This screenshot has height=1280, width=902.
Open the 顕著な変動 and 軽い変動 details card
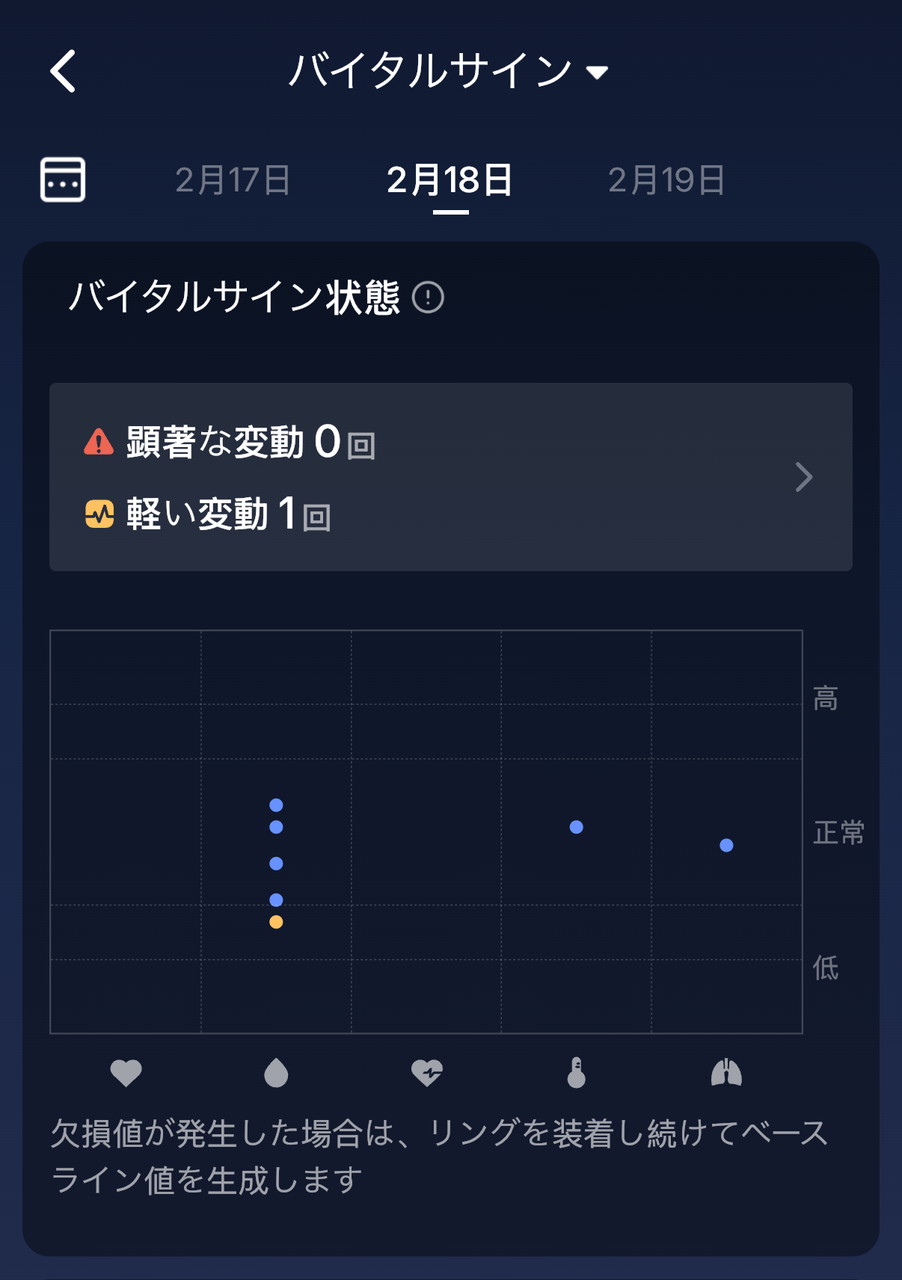[x=450, y=477]
